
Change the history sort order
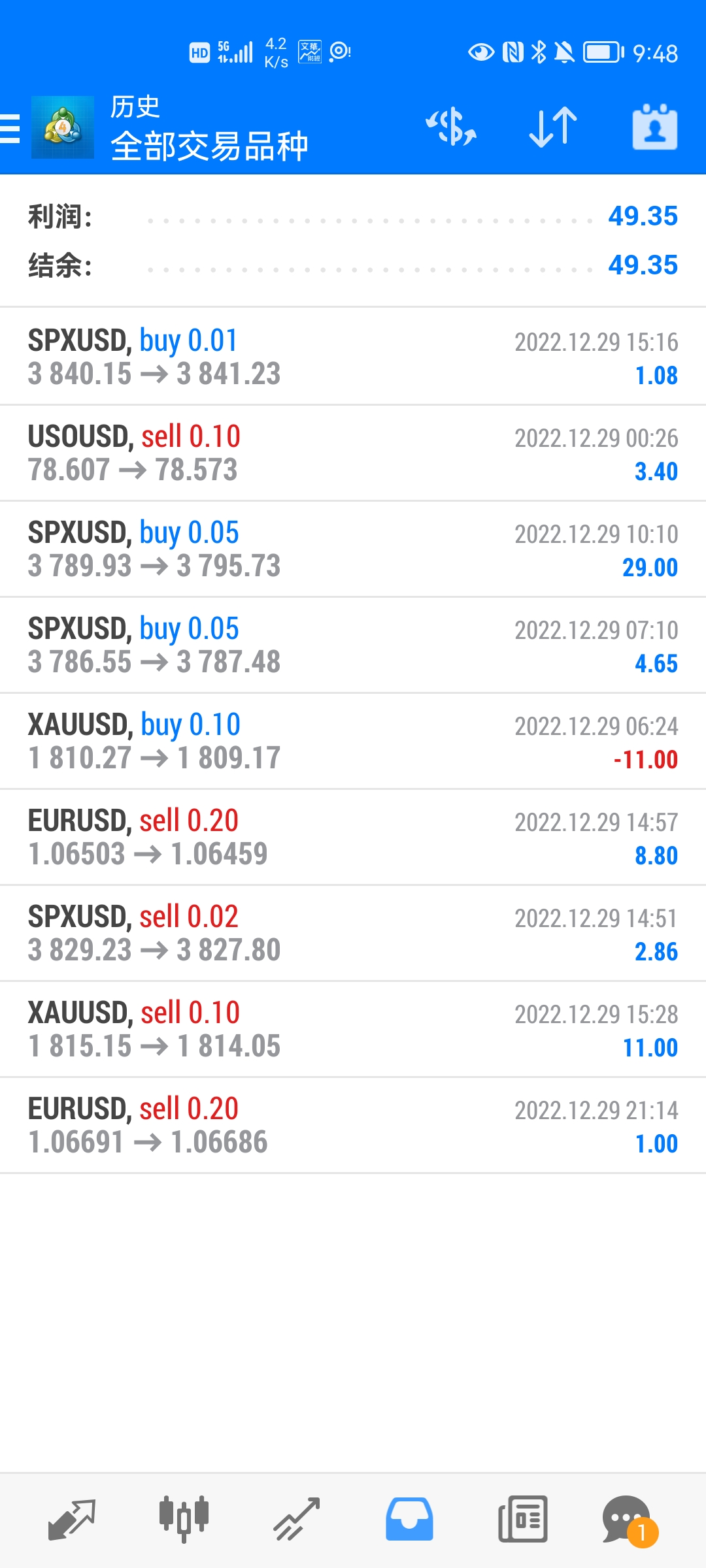point(553,127)
